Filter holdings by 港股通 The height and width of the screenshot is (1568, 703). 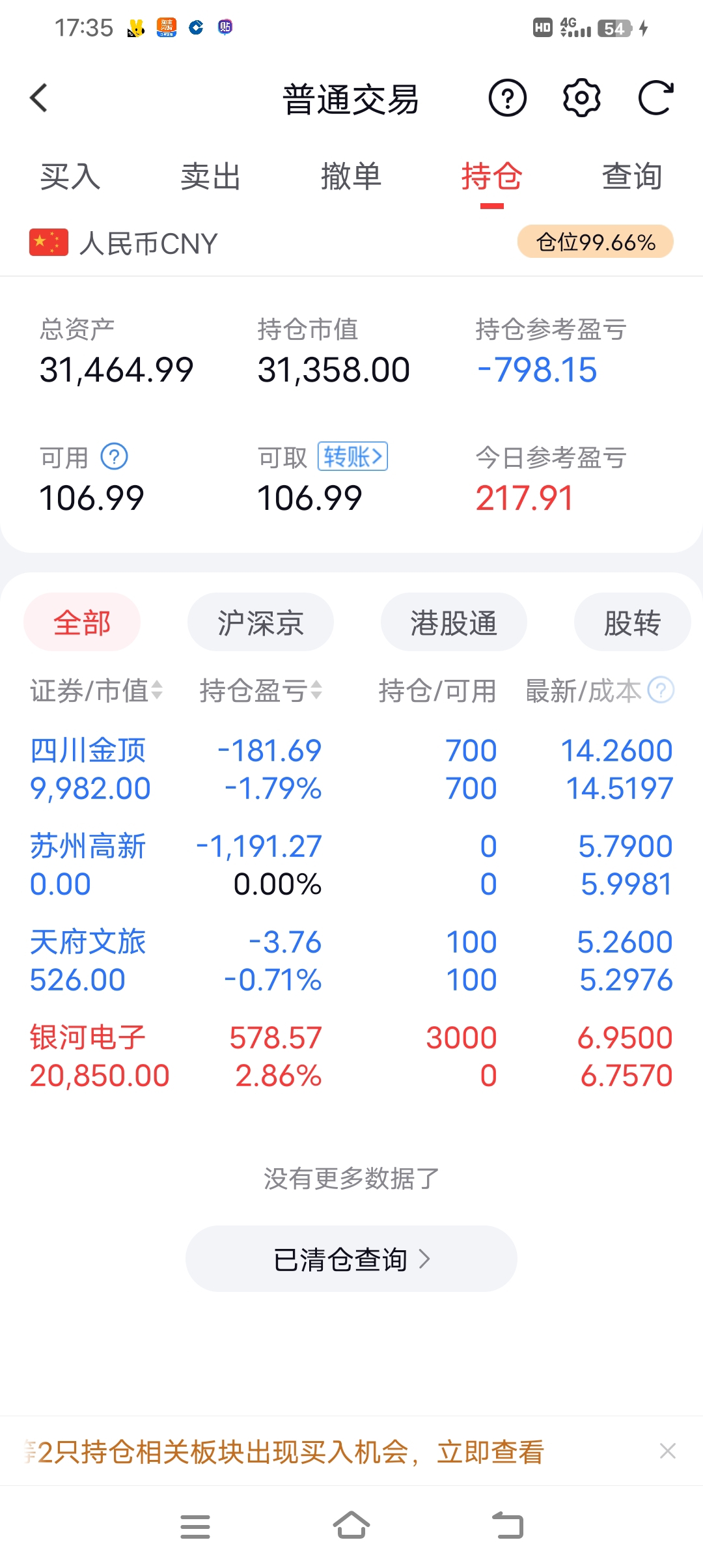tap(454, 623)
